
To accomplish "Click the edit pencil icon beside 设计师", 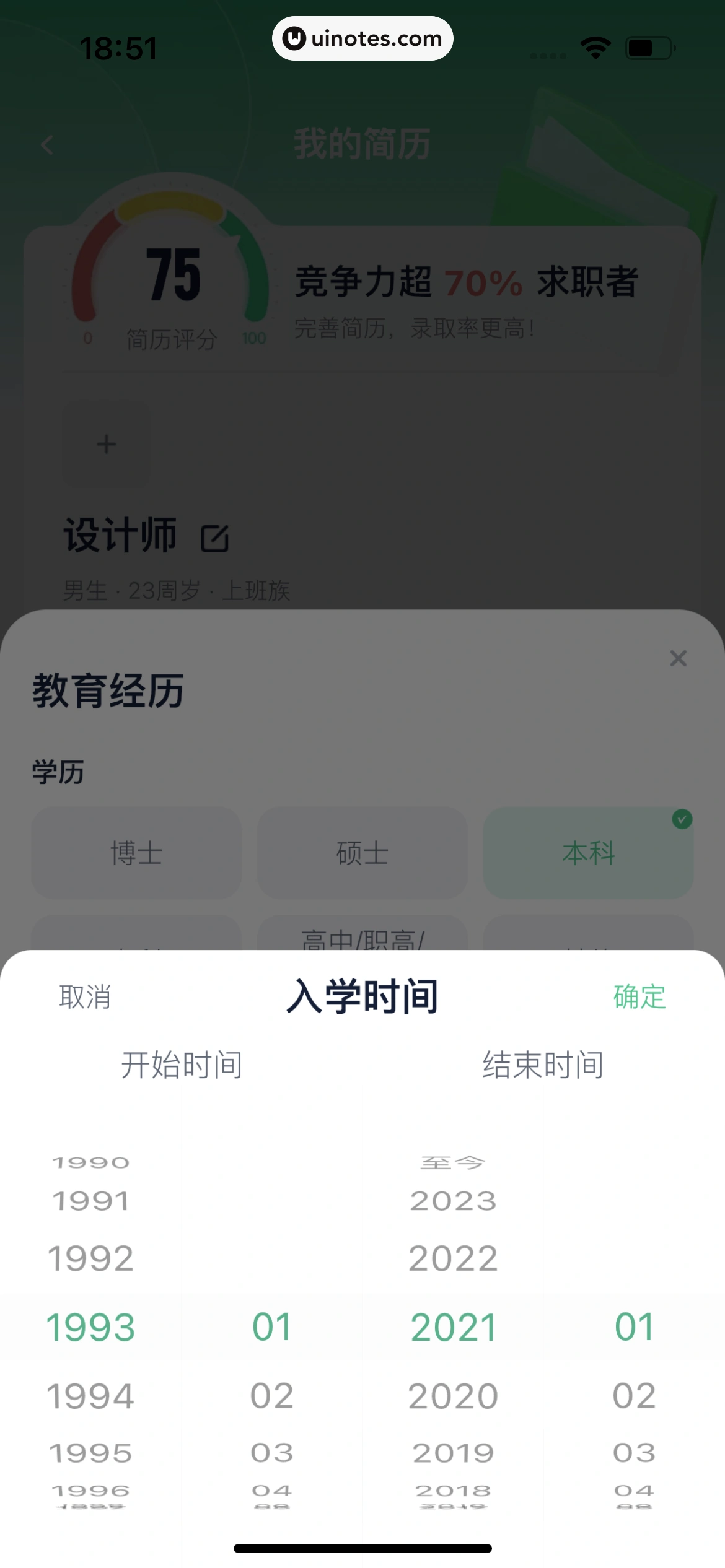I will tap(215, 537).
